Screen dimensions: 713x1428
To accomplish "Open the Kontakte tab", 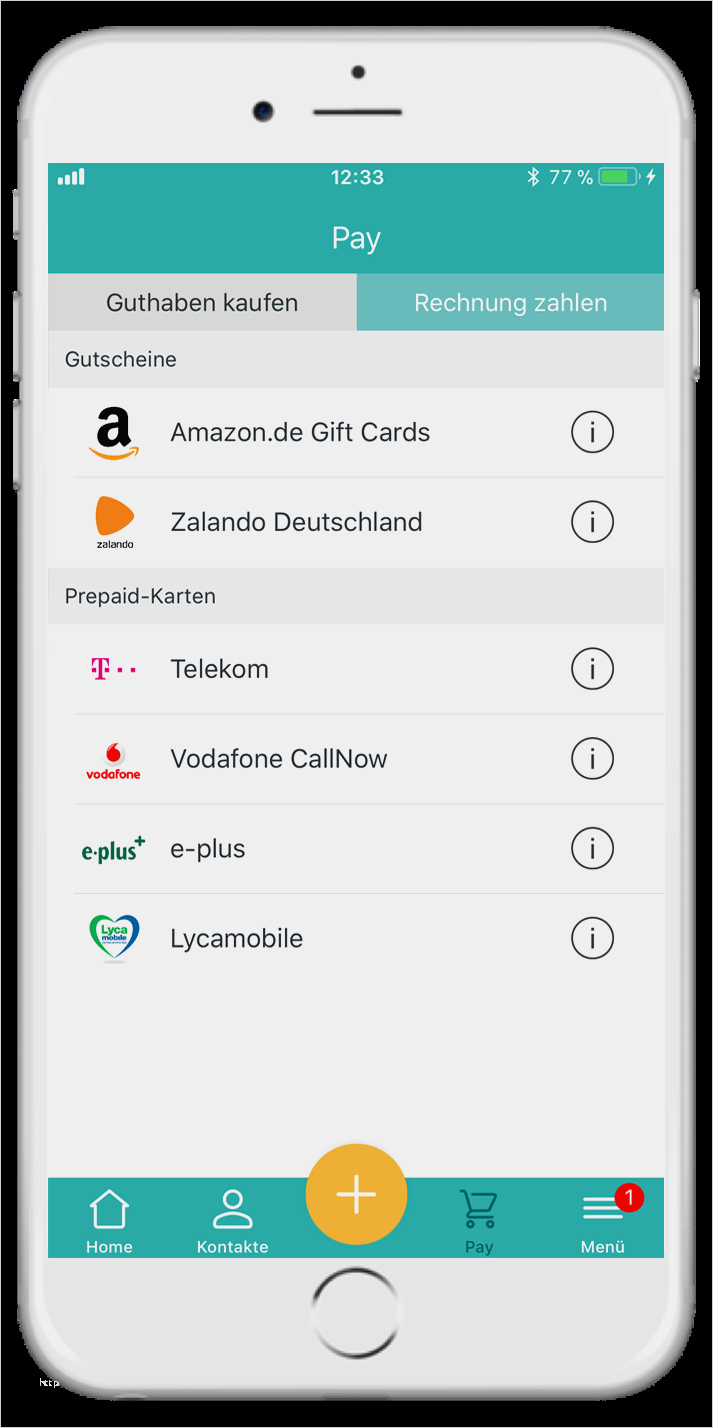I will [232, 1221].
